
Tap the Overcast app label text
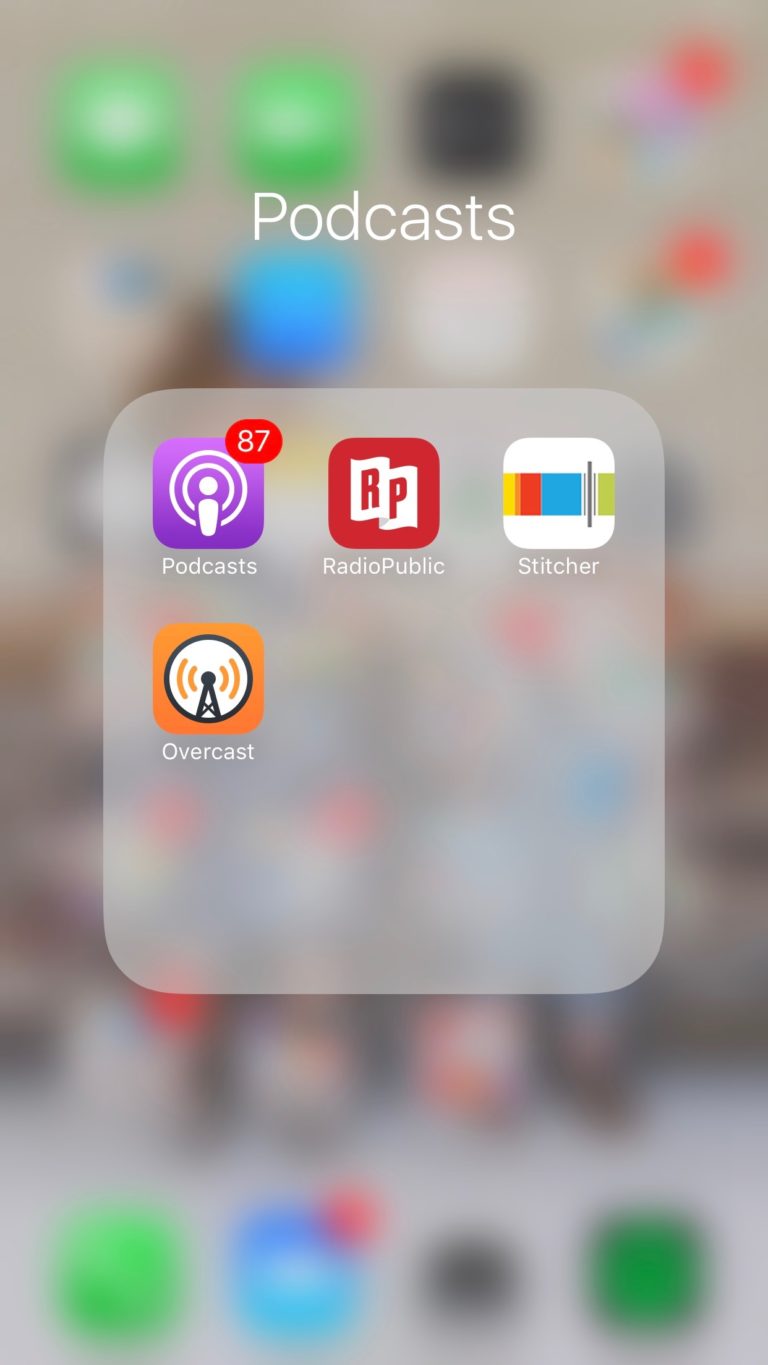208,751
